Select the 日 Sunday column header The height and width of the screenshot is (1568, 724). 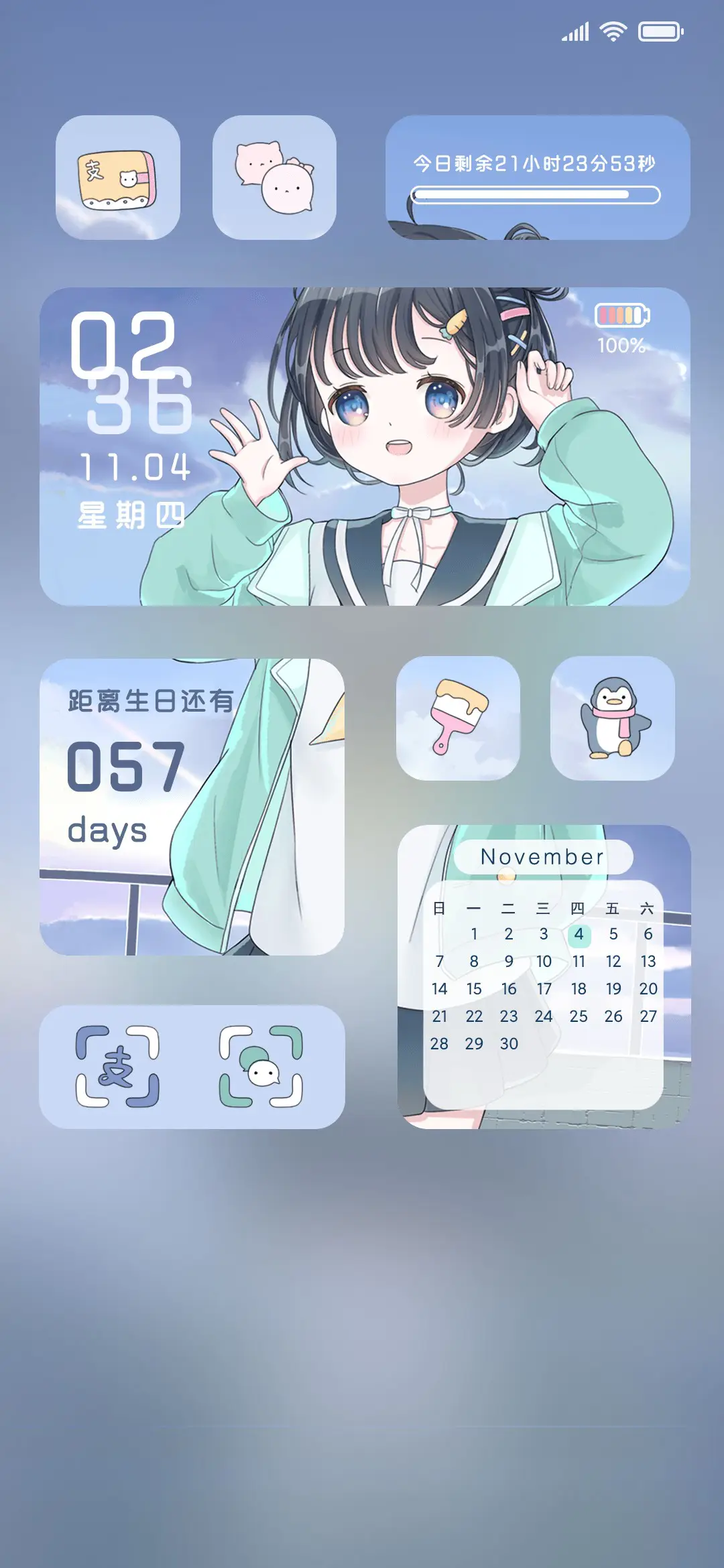(x=439, y=906)
